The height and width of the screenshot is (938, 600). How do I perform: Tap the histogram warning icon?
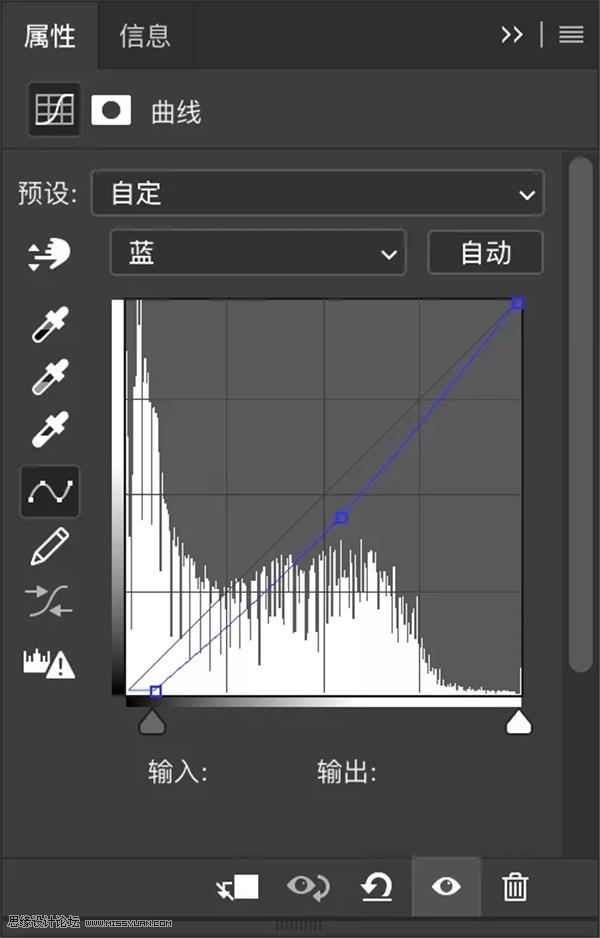(49, 663)
